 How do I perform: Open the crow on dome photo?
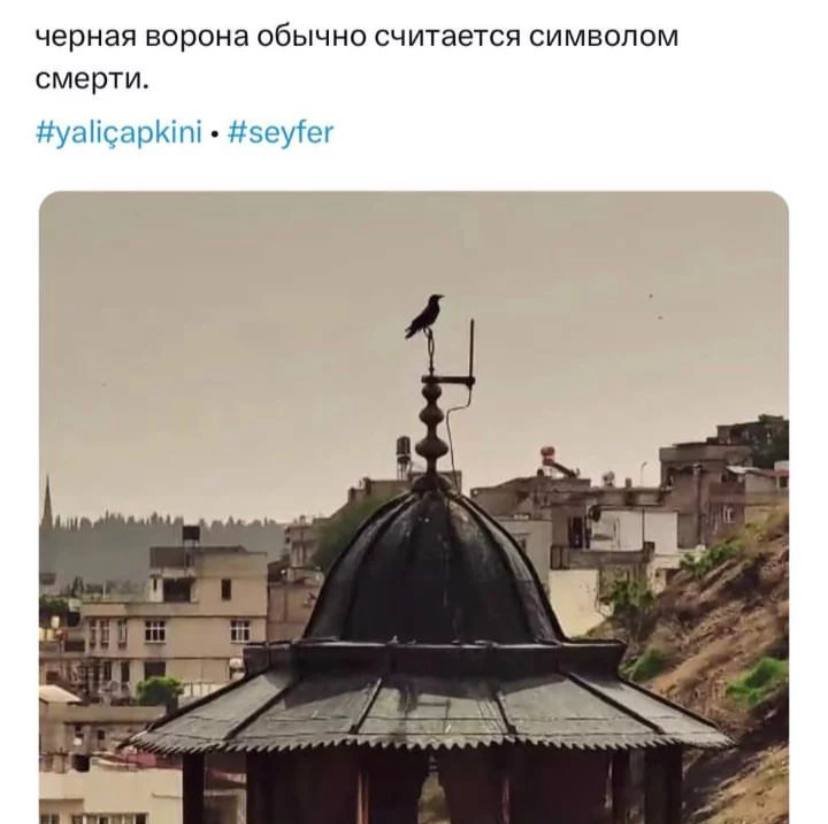click(x=414, y=507)
